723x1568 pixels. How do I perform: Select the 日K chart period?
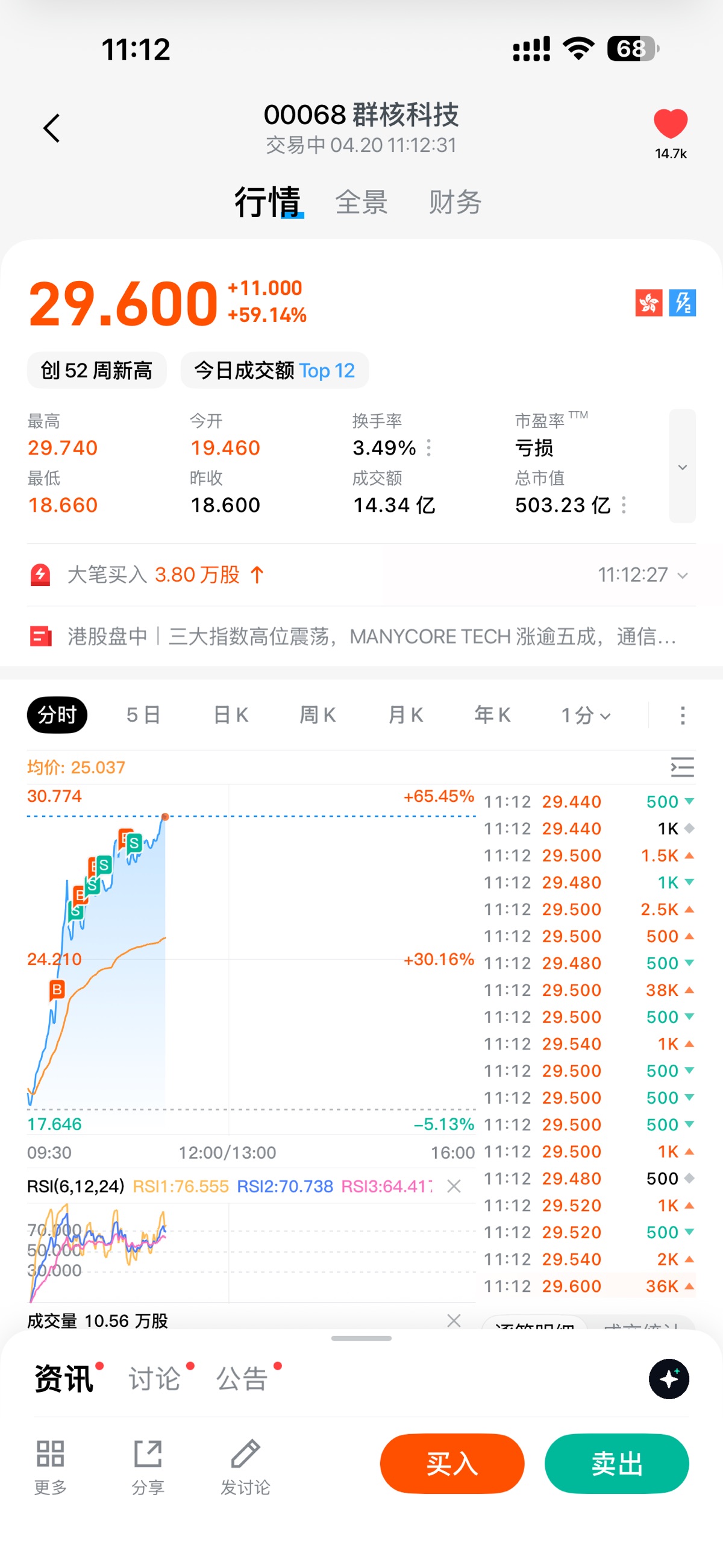[231, 714]
